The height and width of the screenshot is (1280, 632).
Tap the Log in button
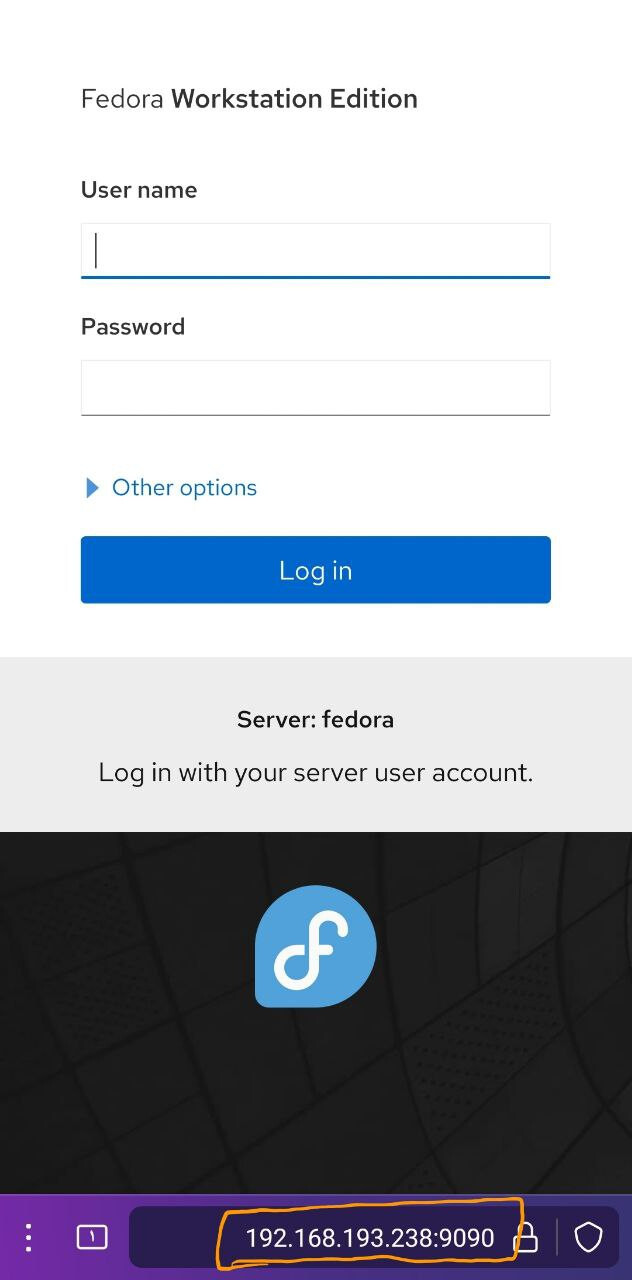click(315, 570)
